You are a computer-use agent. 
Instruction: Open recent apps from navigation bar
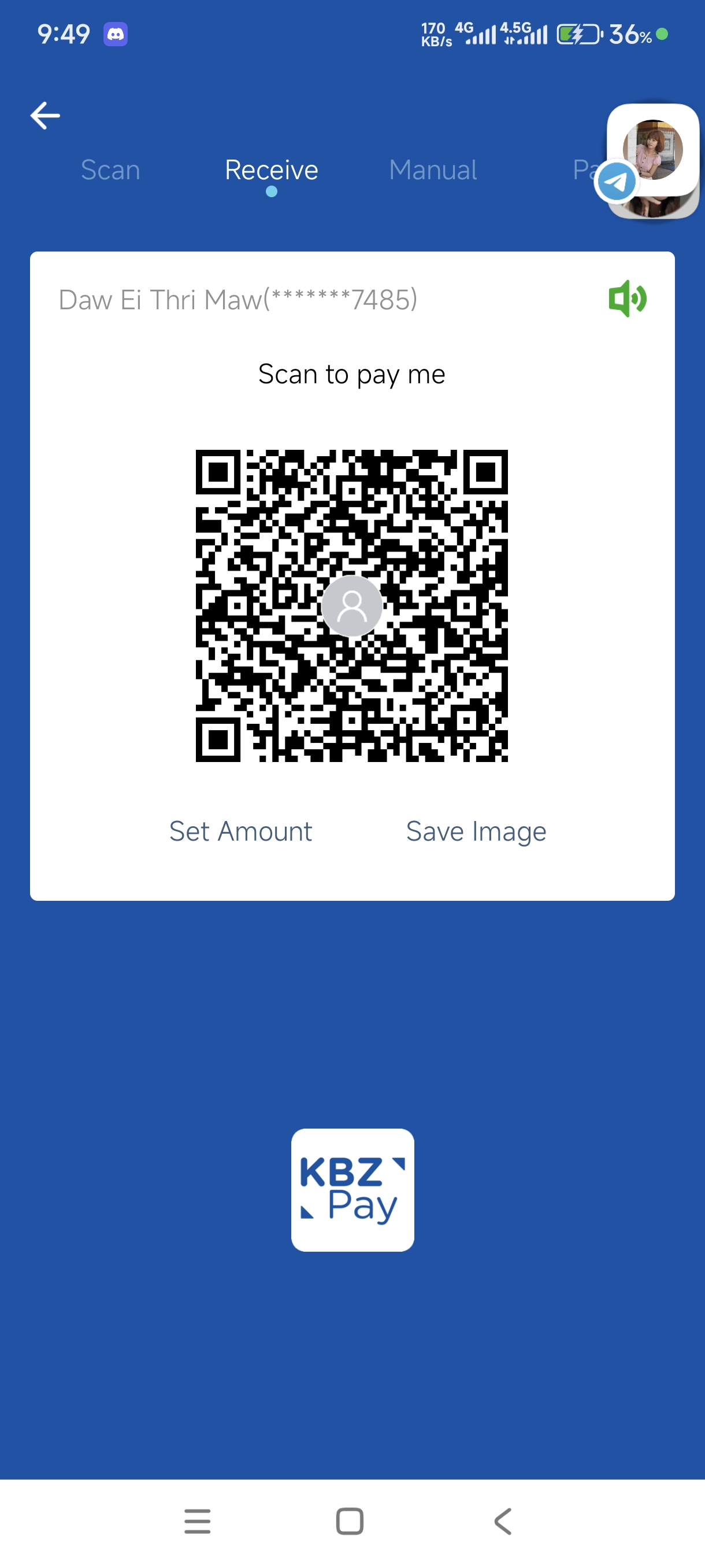click(x=197, y=1521)
